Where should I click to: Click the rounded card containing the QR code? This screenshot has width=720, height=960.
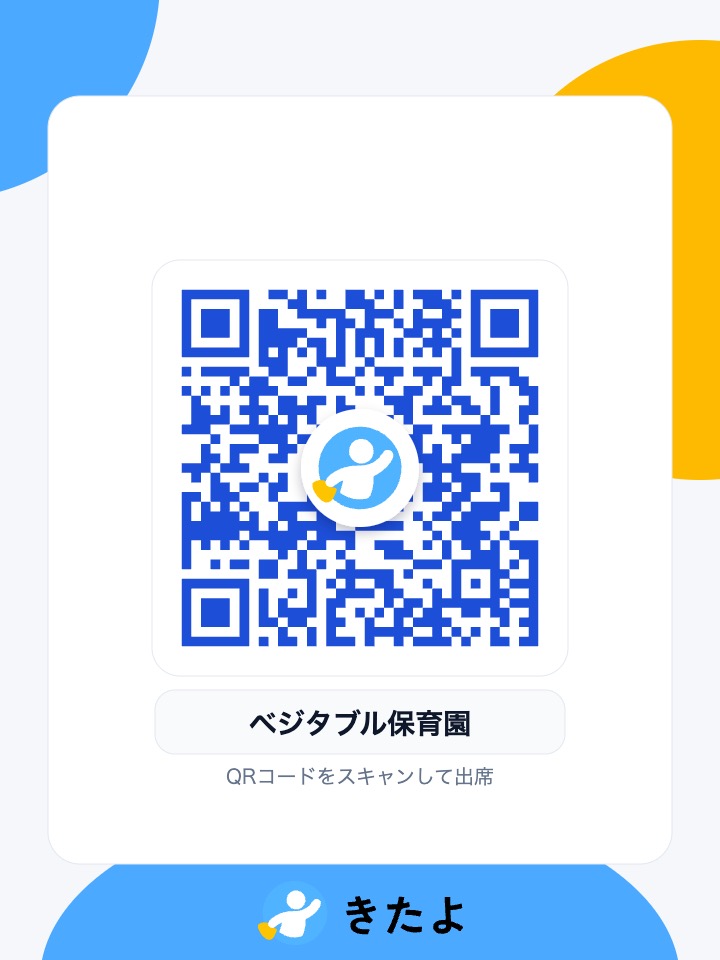(x=360, y=468)
